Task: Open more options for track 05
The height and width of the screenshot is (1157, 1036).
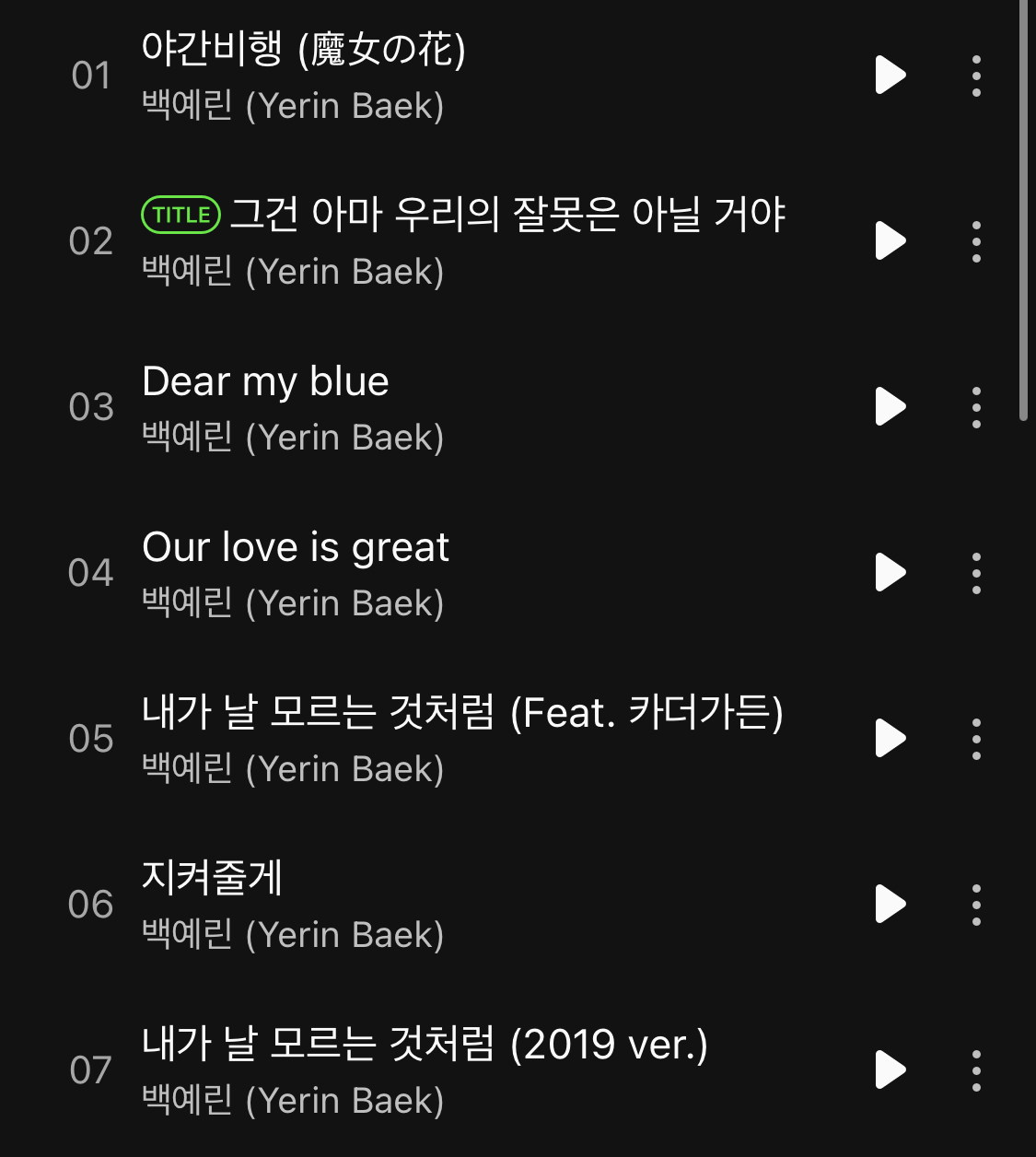Action: [x=976, y=739]
